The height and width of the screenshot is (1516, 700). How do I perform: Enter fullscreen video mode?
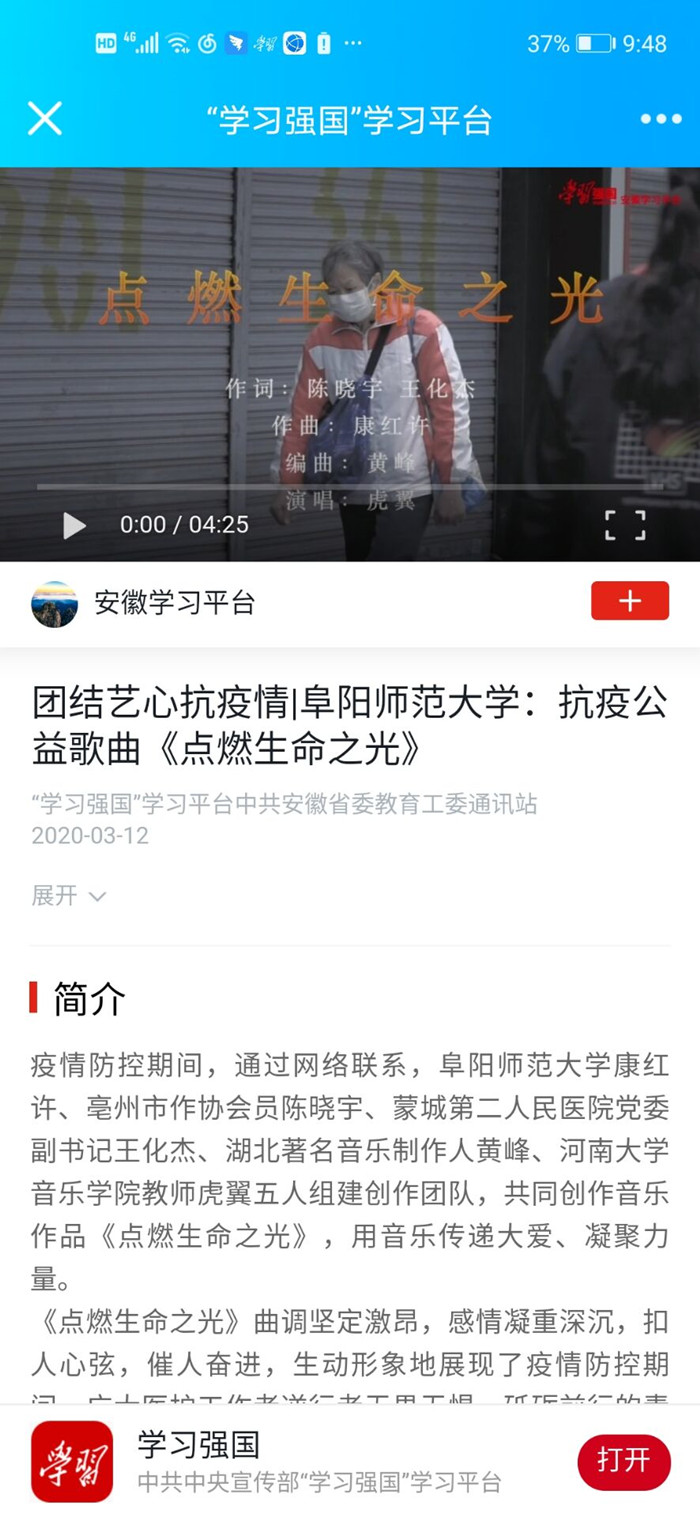[x=625, y=525]
